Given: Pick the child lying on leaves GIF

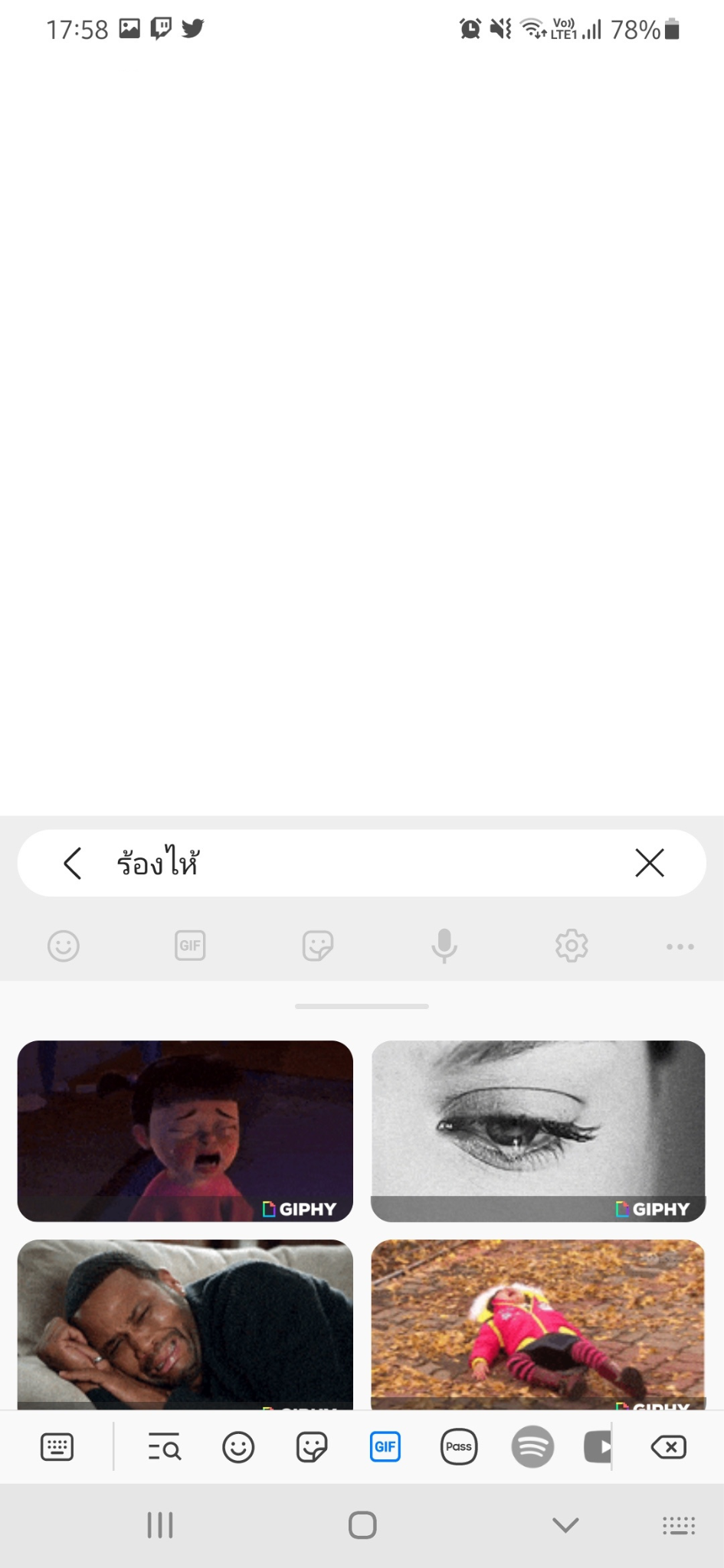Looking at the screenshot, I should (x=538, y=1325).
